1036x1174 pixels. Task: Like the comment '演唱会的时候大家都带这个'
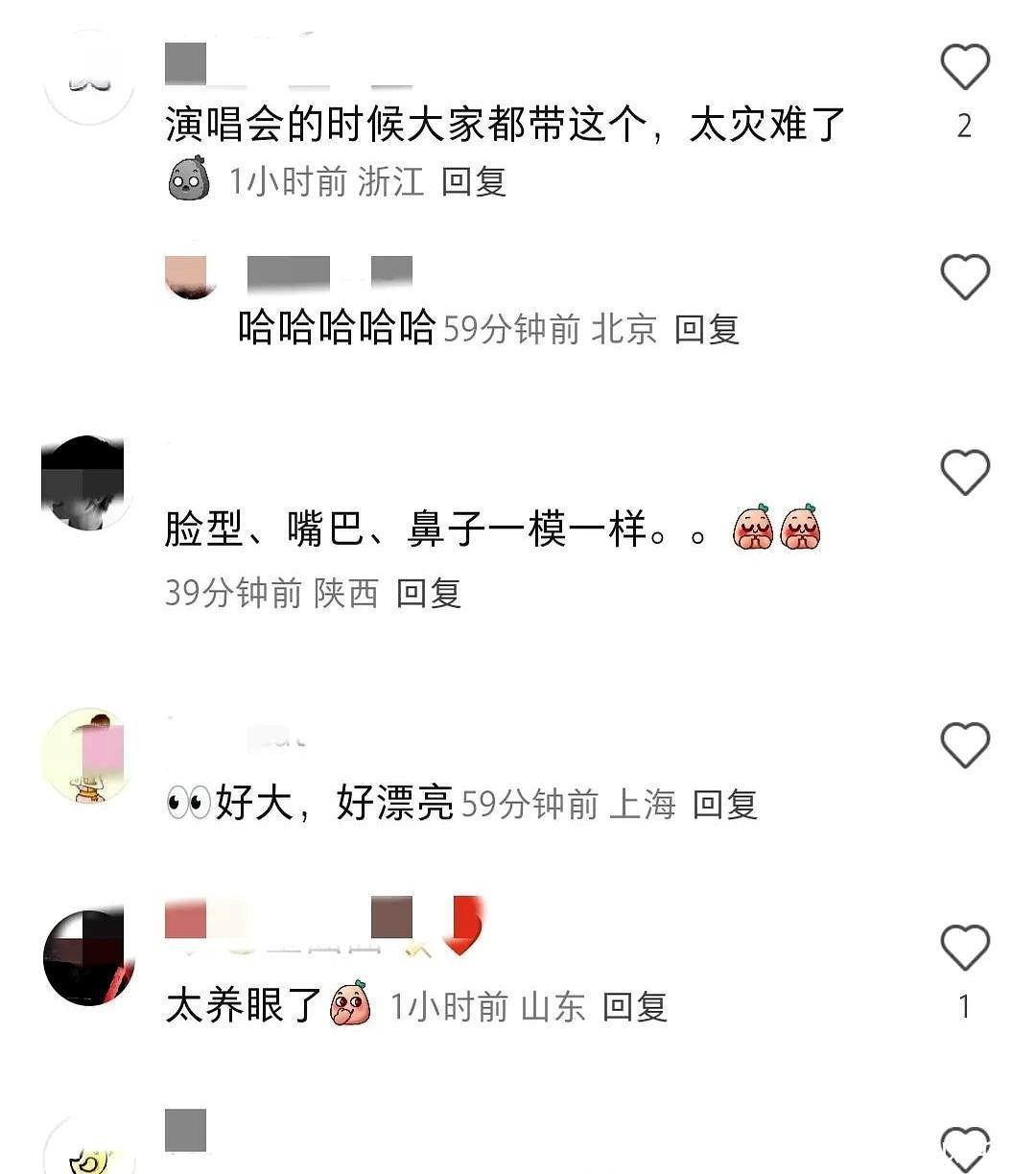click(964, 67)
